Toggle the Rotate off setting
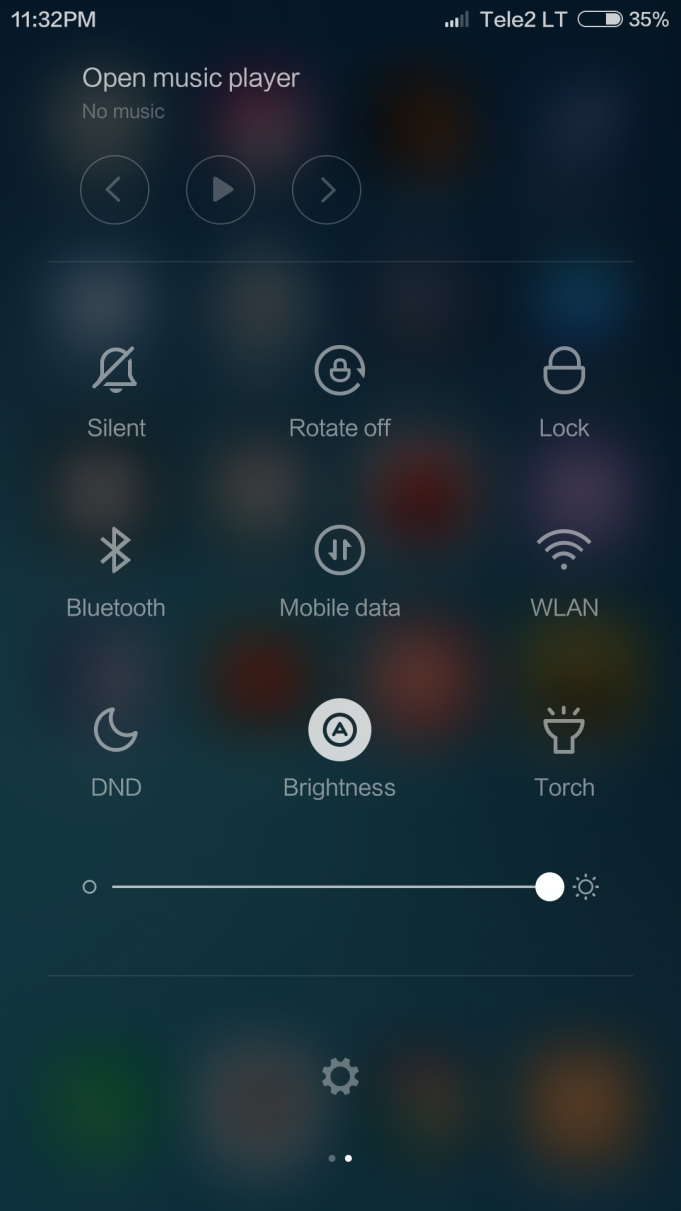 click(x=340, y=372)
